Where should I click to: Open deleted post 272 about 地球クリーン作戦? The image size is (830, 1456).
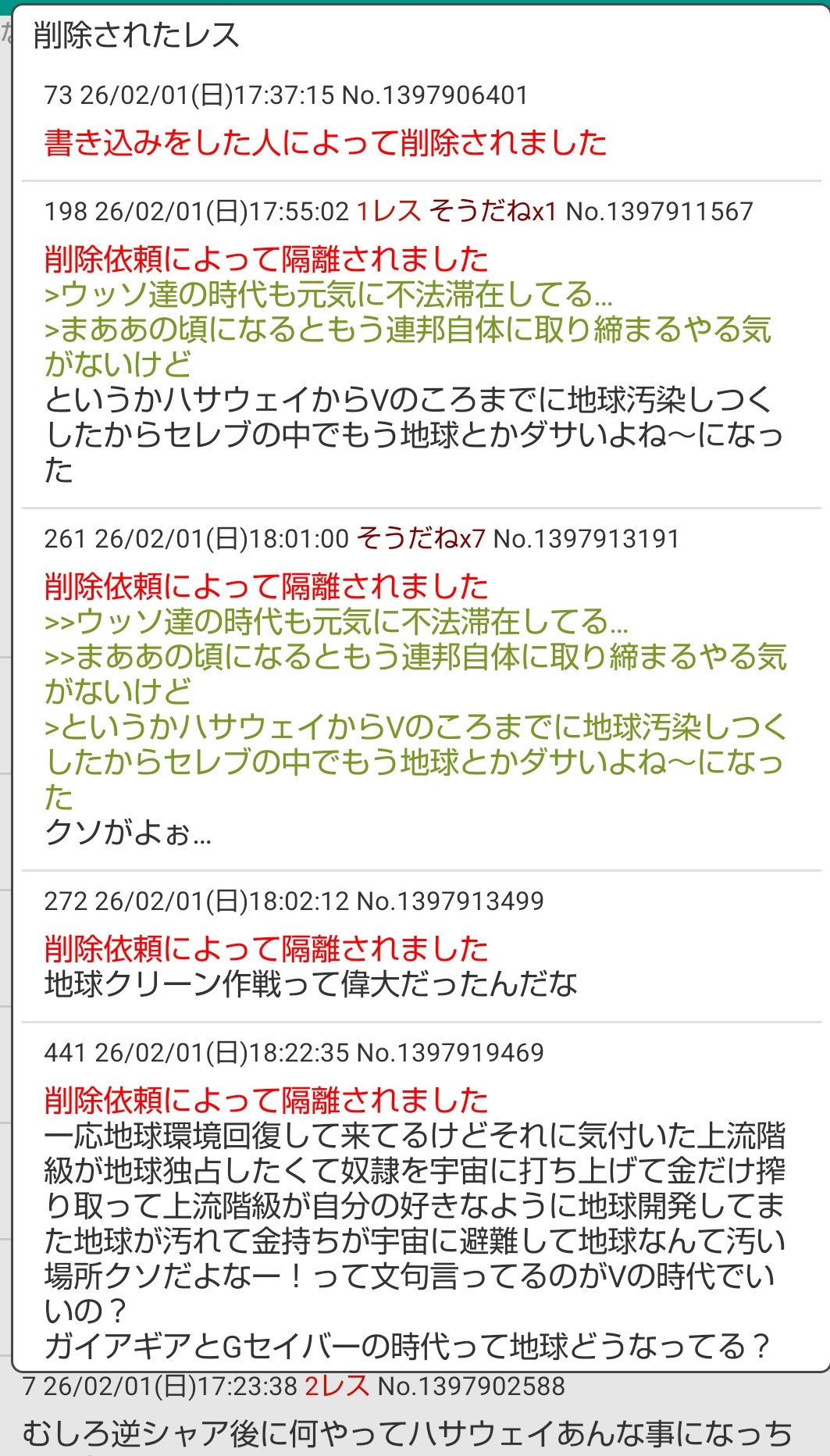[x=310, y=984]
